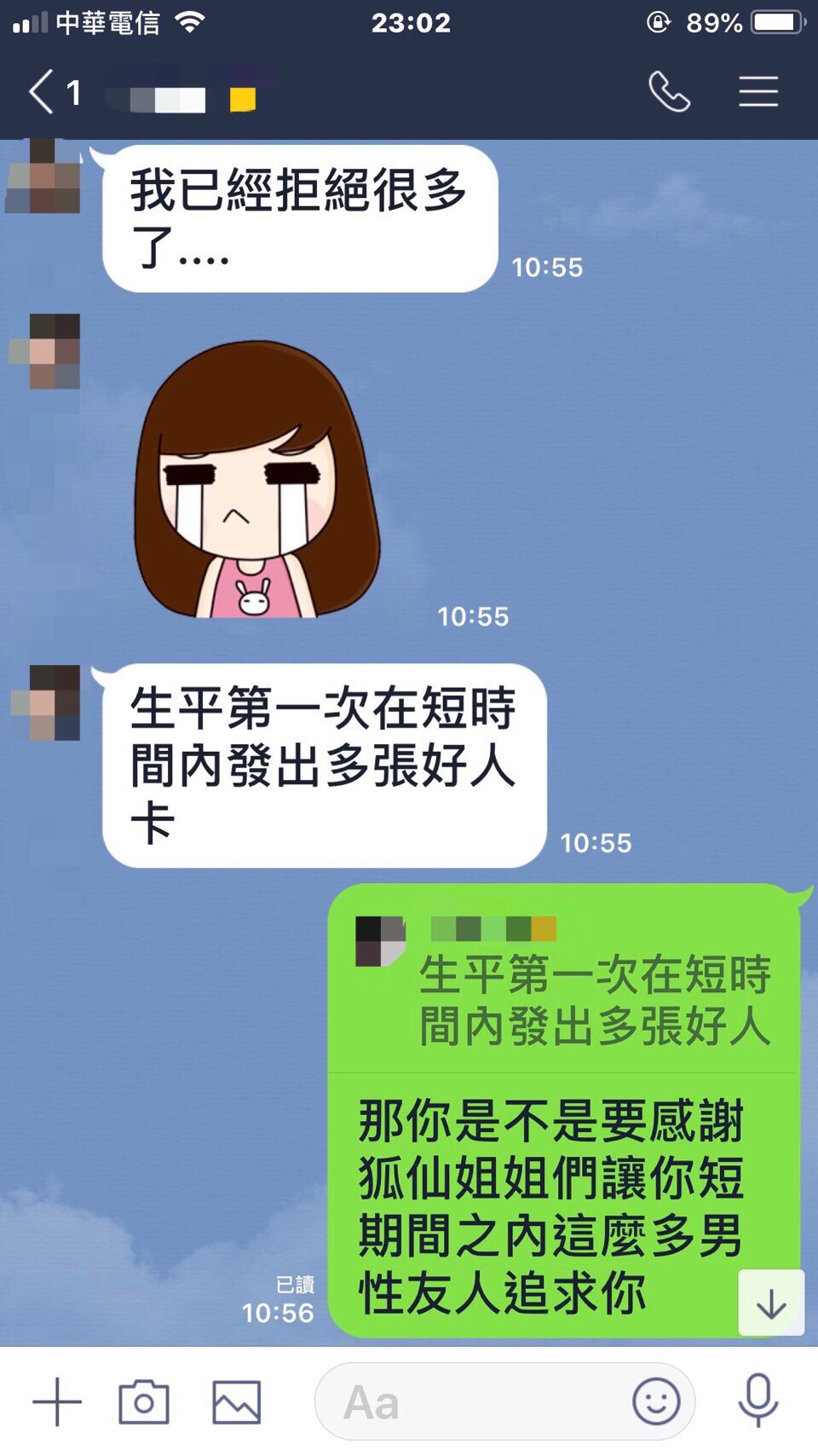
Task: Jump to the latest message
Action: (x=771, y=1303)
